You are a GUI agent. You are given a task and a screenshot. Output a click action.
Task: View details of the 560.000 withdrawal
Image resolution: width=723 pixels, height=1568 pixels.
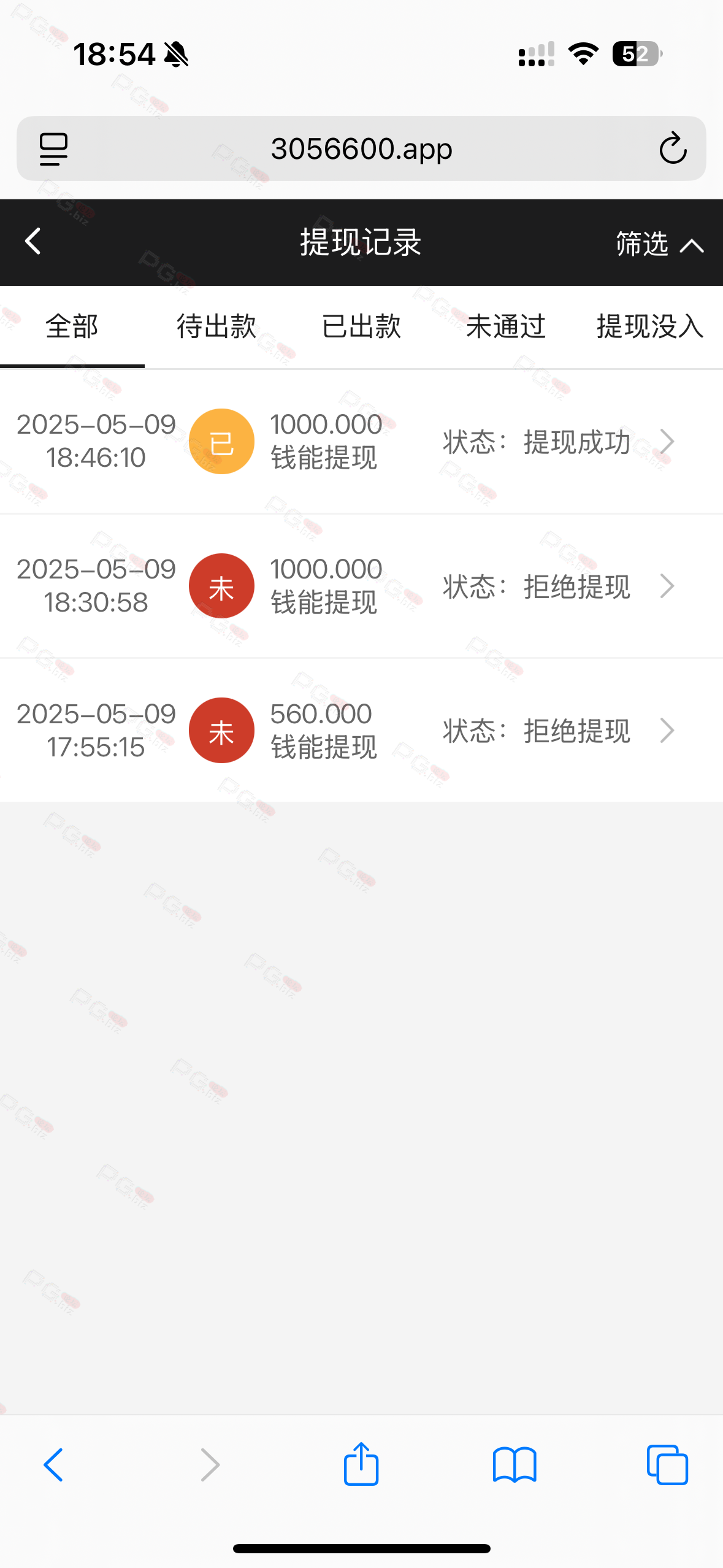[361, 730]
